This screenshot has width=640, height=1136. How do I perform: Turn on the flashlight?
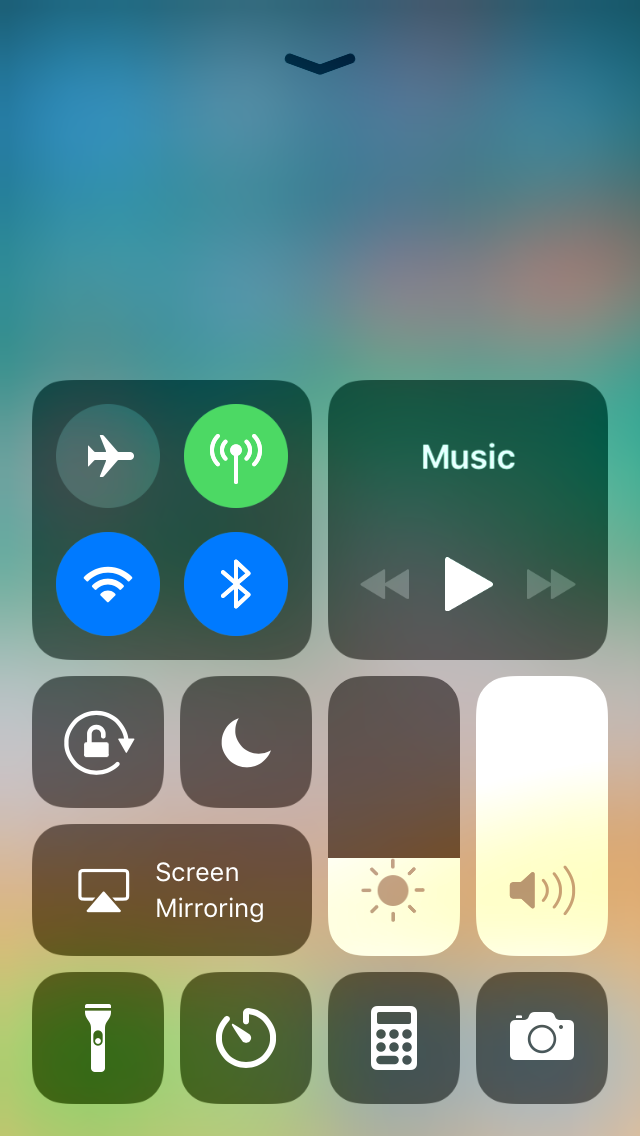click(98, 1038)
